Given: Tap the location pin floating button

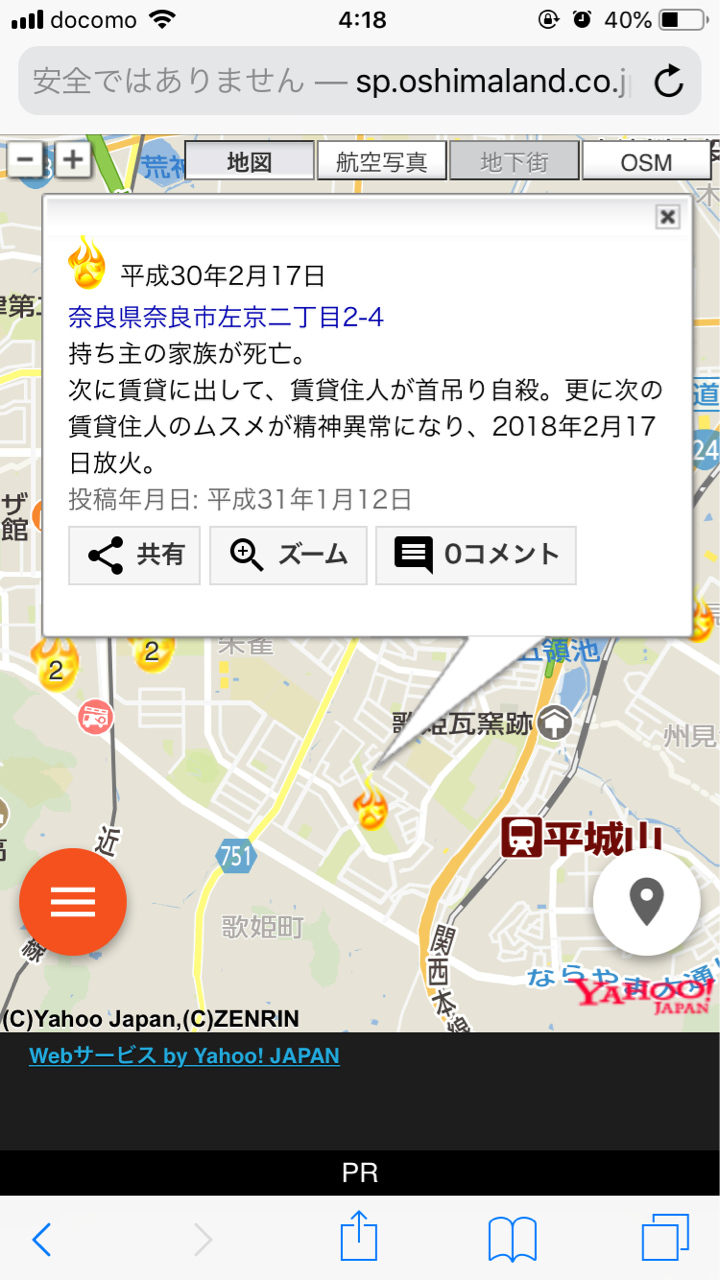Looking at the screenshot, I should tap(646, 903).
